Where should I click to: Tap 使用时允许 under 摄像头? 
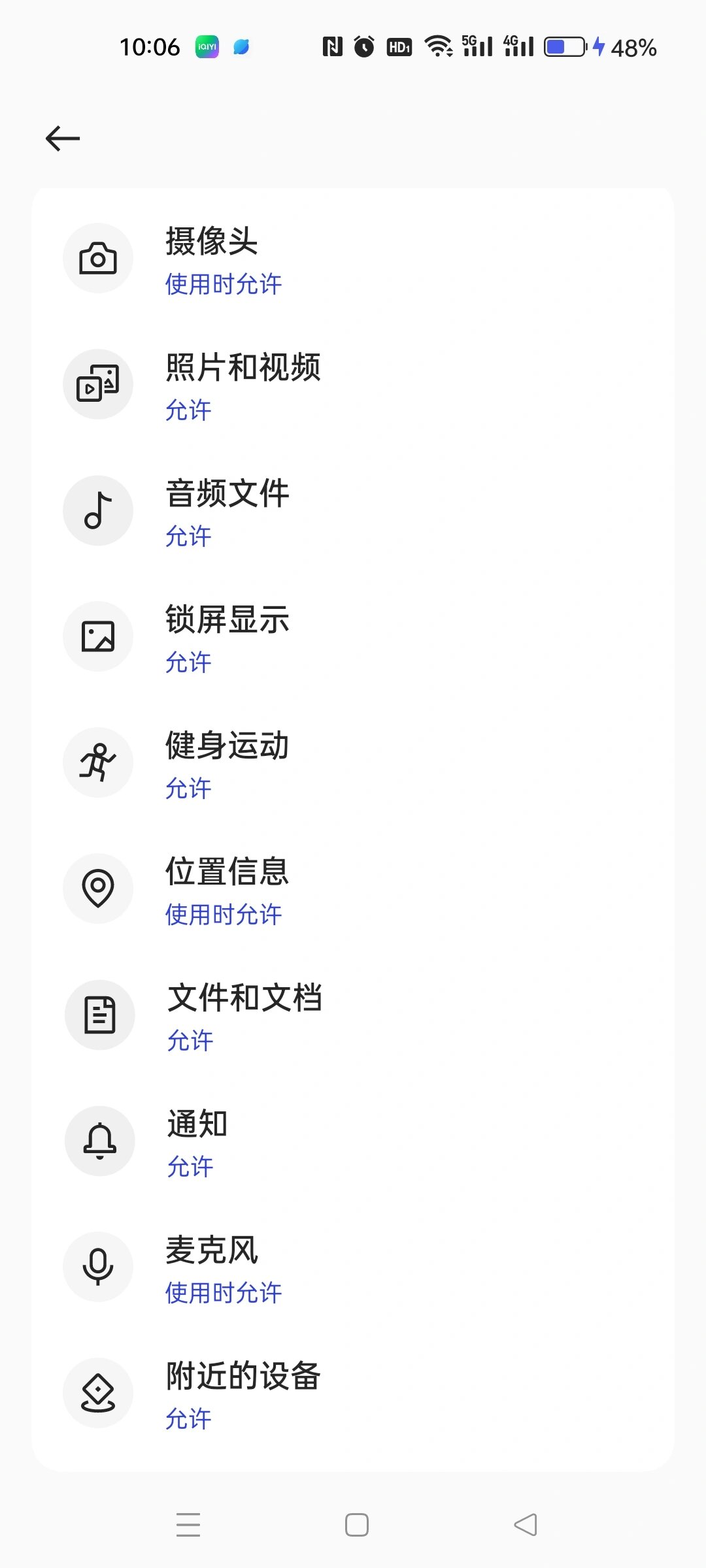[x=222, y=284]
